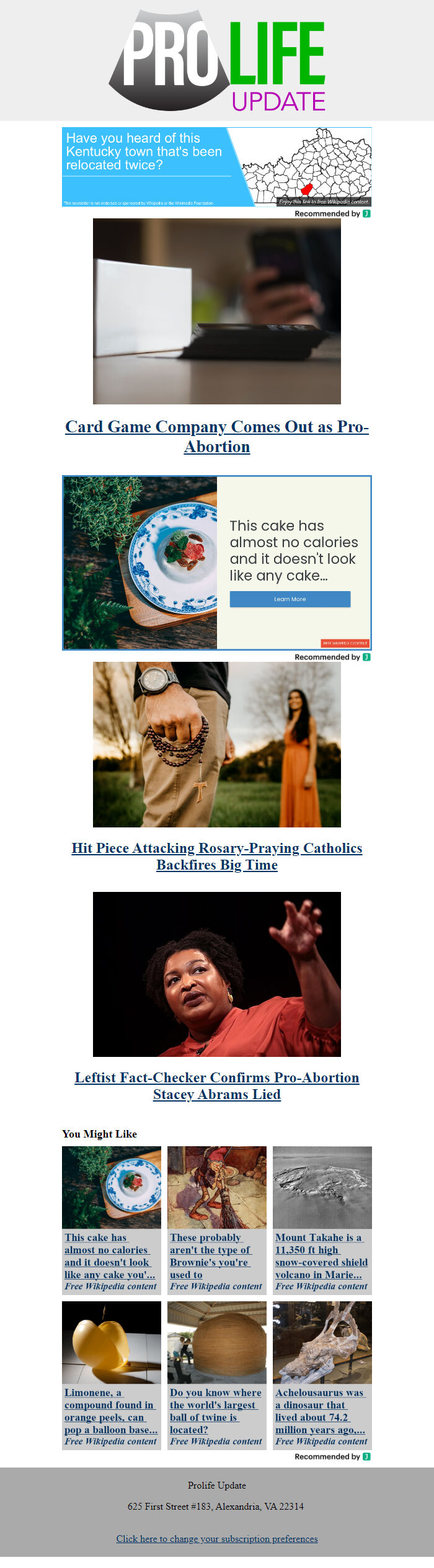View the Brownie's you're used to story
This screenshot has width=434, height=1568.
(210, 1256)
